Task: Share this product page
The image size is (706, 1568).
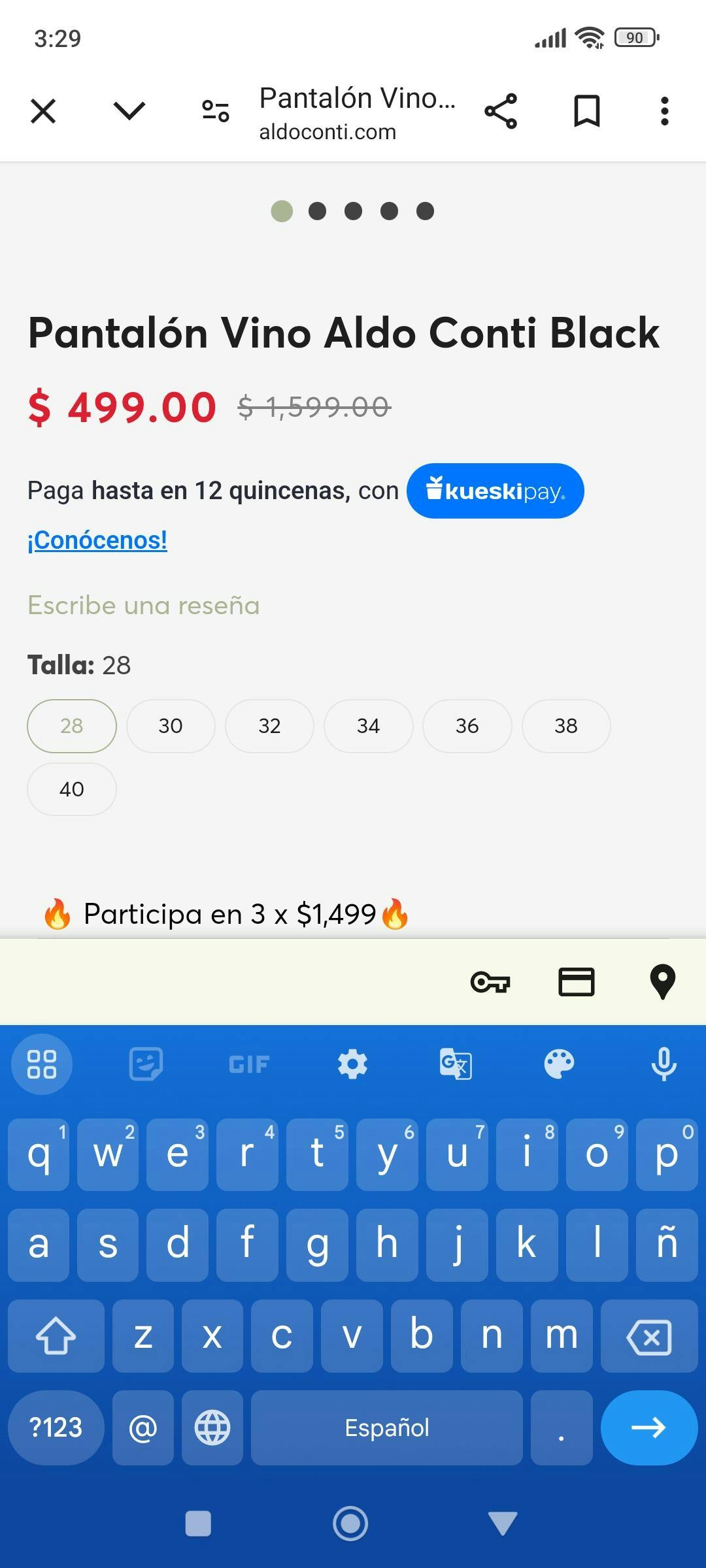Action: click(x=501, y=111)
